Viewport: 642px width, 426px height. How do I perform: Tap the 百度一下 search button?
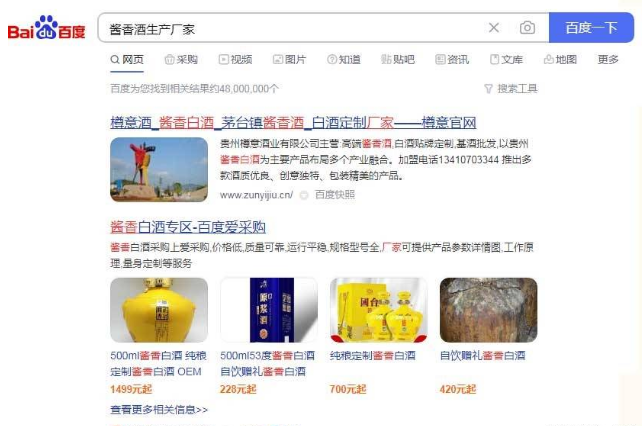pyautogui.click(x=591, y=28)
